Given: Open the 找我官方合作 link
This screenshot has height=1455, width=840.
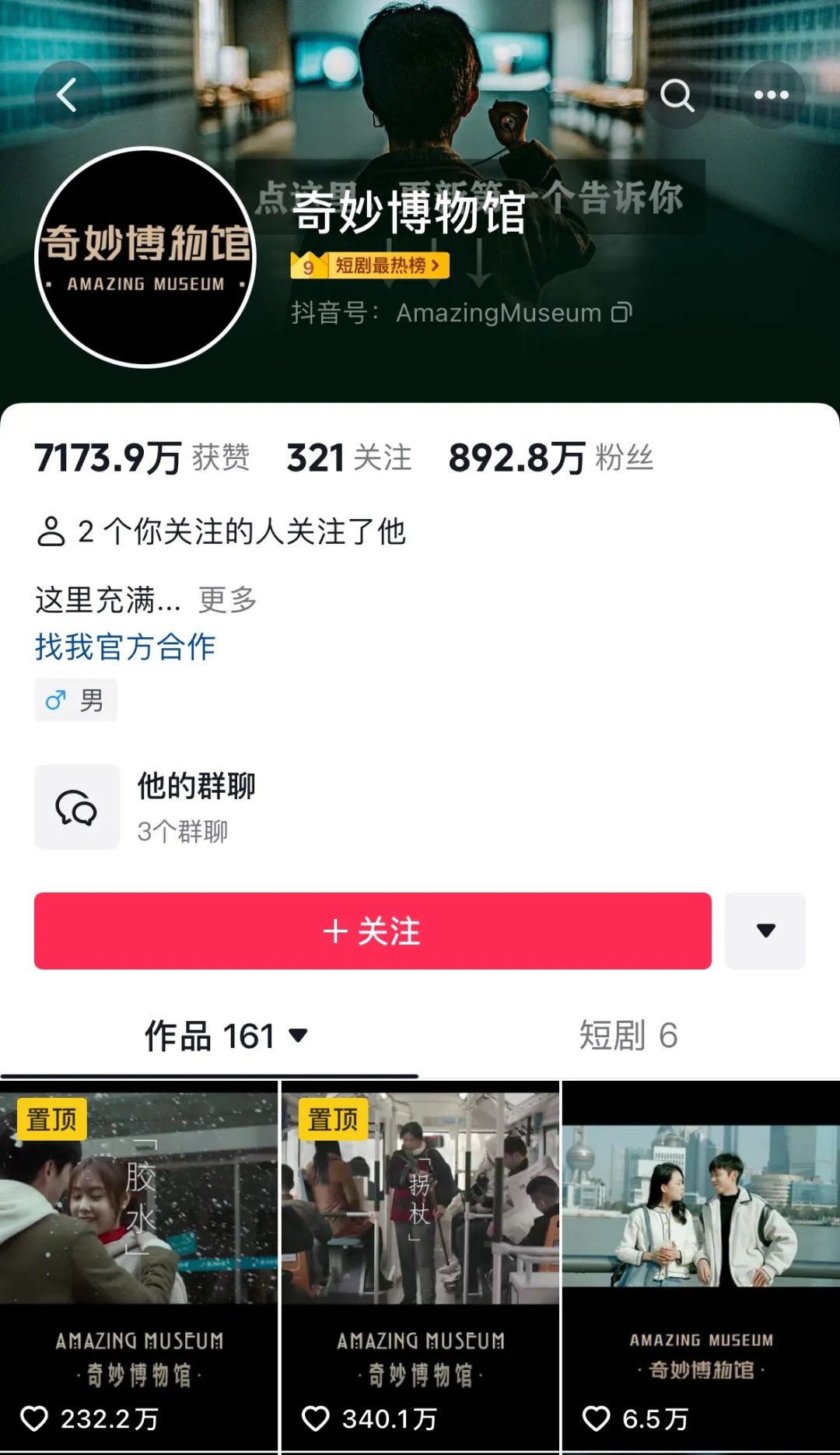Looking at the screenshot, I should [x=125, y=647].
